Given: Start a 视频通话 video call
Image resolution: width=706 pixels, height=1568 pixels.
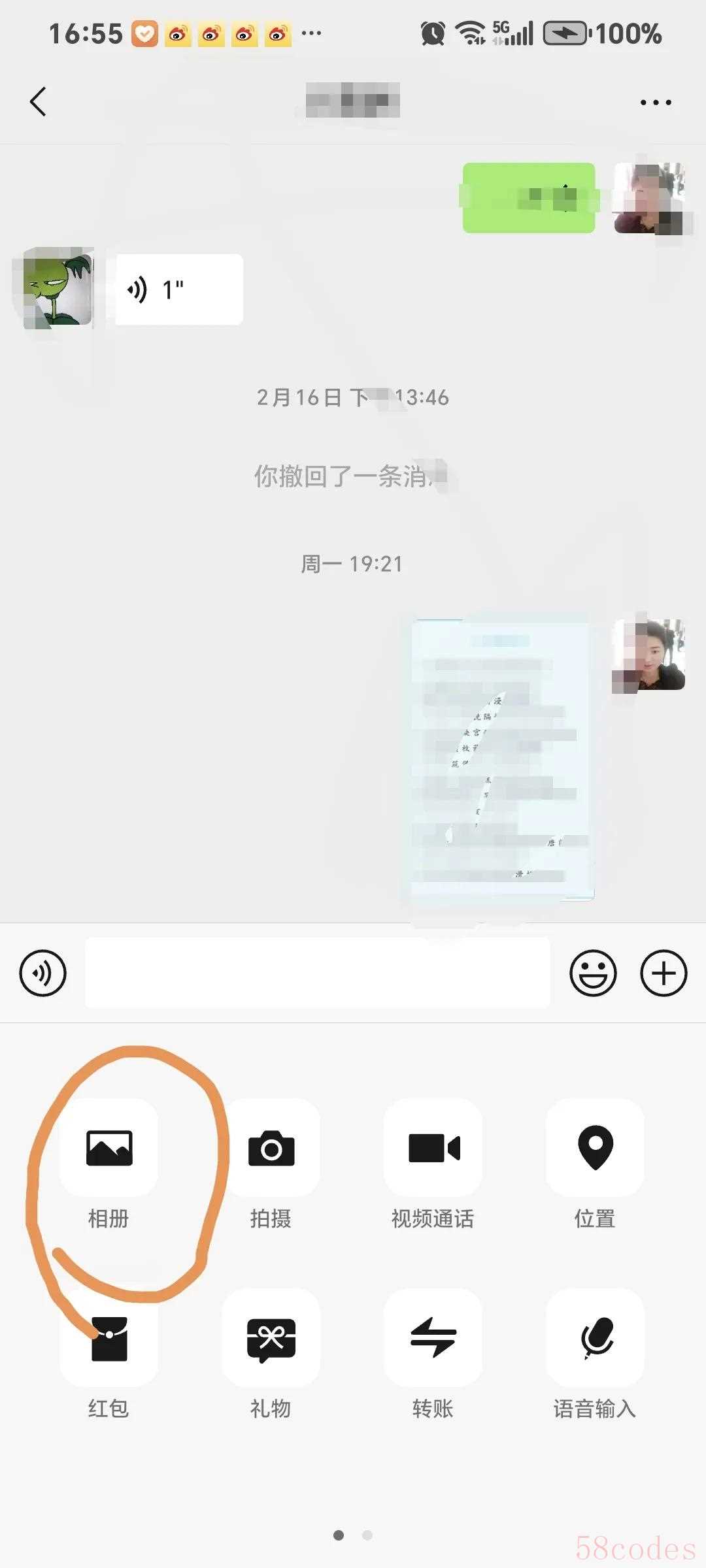Looking at the screenshot, I should [x=433, y=1148].
